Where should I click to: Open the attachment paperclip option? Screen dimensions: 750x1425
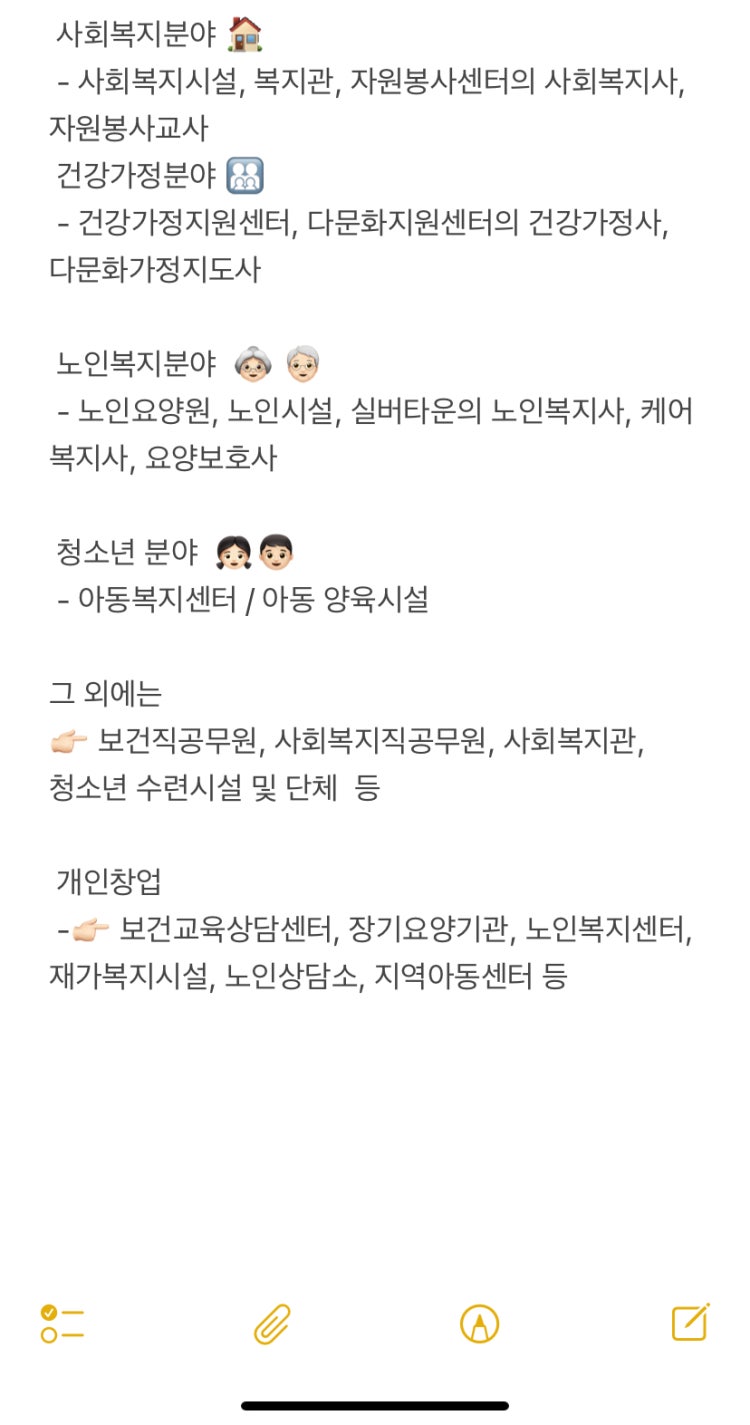[x=271, y=1324]
